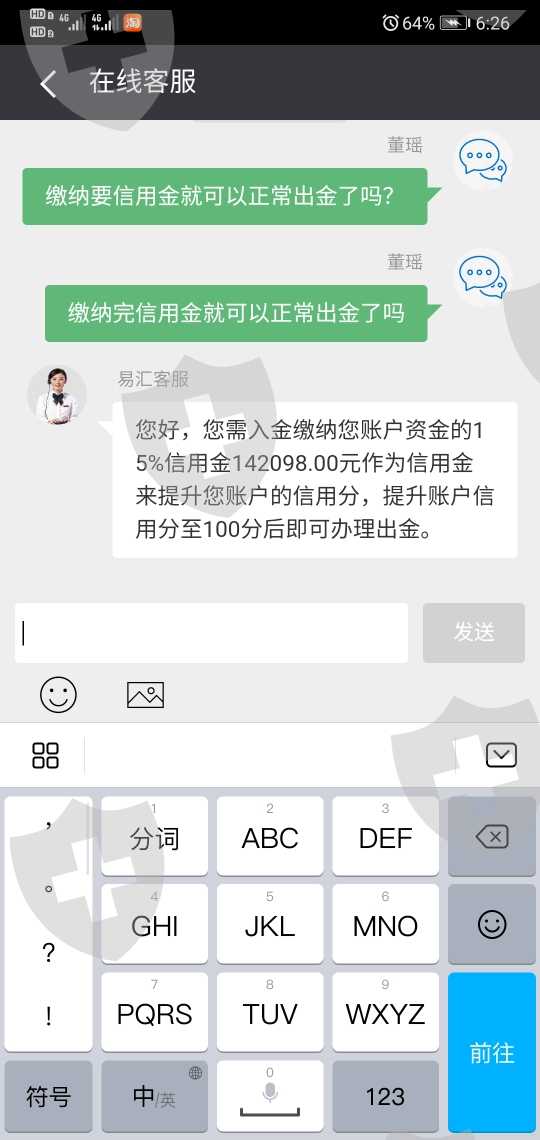
Task: Tap the JKL key
Action: click(x=270, y=925)
